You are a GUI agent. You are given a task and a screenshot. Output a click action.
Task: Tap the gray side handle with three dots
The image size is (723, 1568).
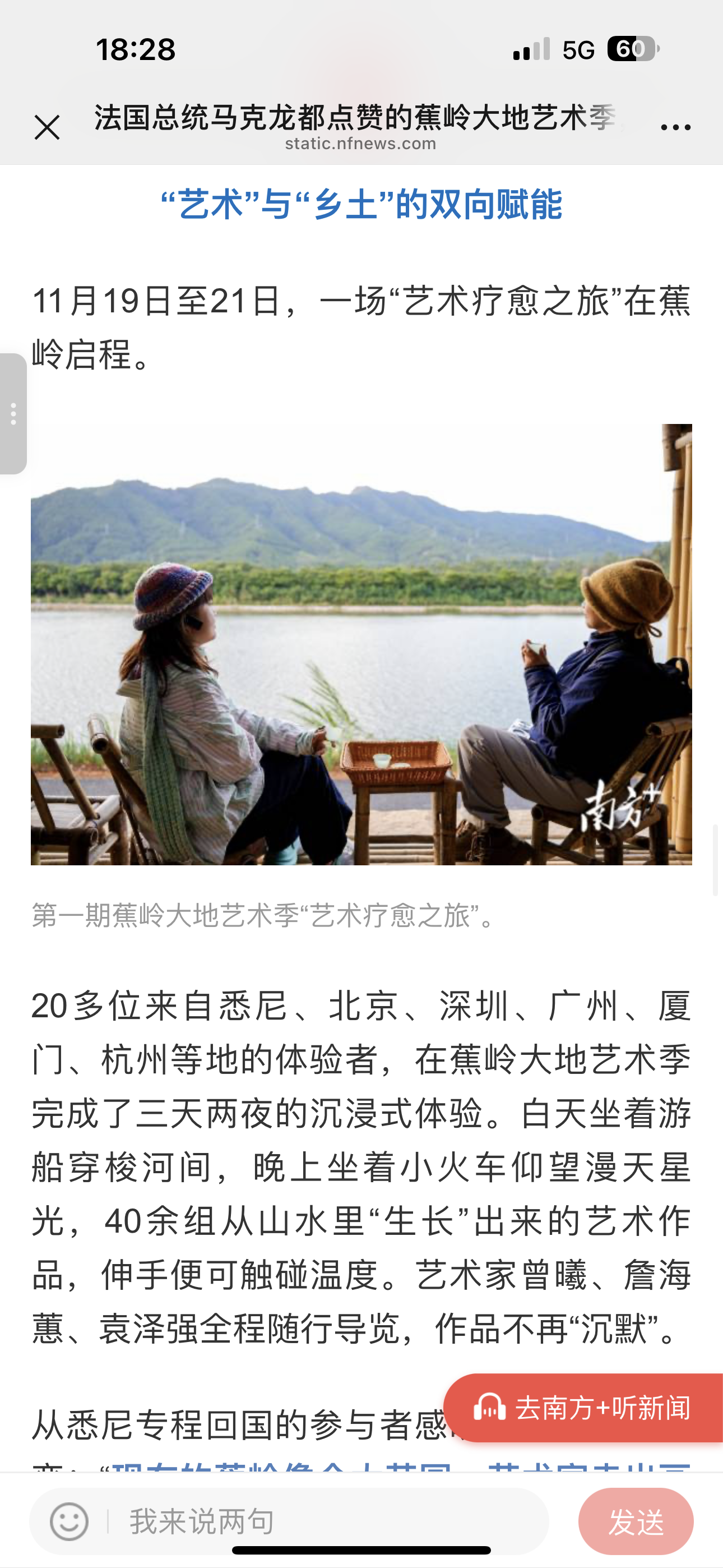[13, 413]
